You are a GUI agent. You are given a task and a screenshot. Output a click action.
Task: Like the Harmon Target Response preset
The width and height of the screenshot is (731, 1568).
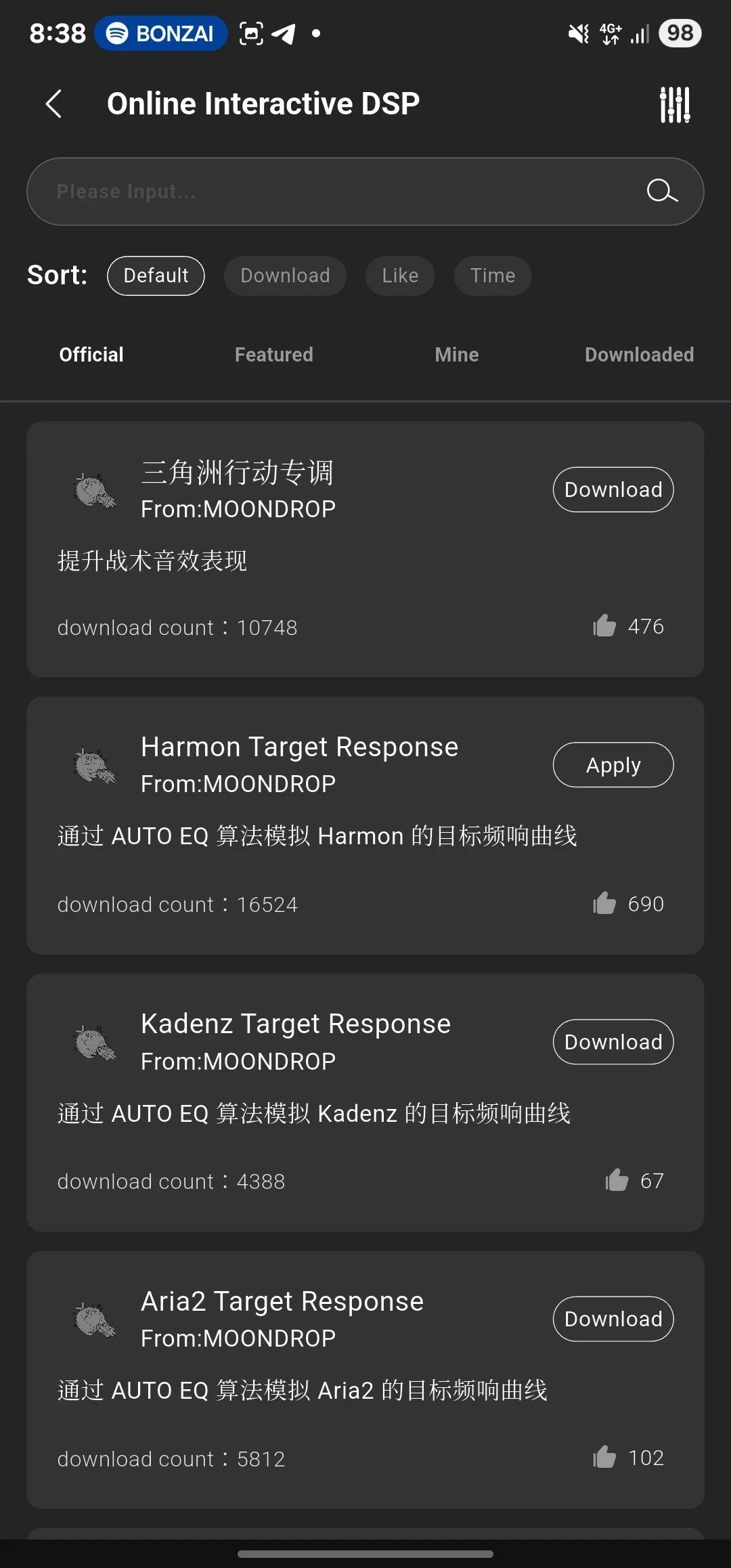point(604,903)
